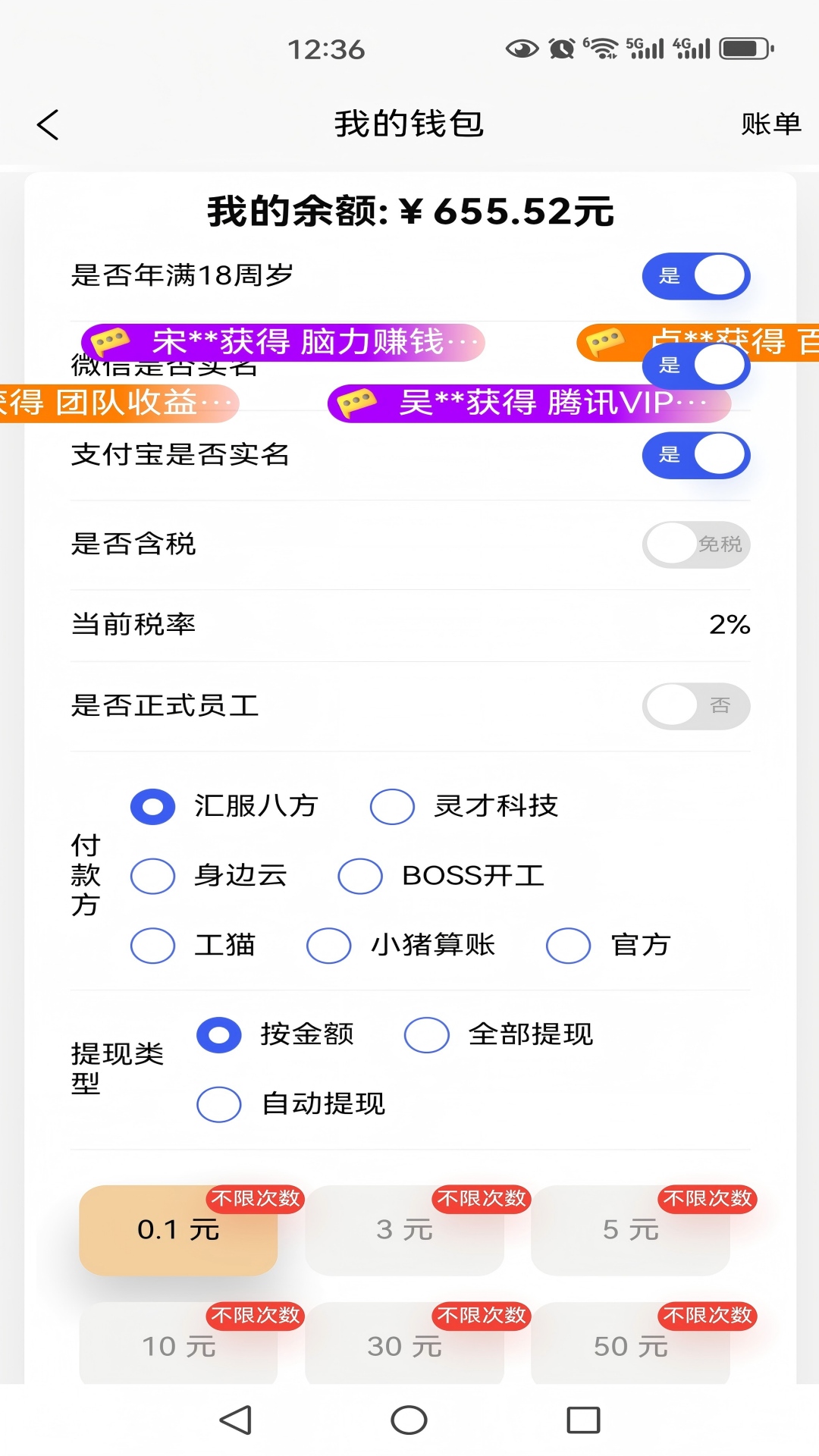The width and height of the screenshot is (819, 1456).
Task: Toggle the 是否正式员工 switch
Action: [x=695, y=706]
